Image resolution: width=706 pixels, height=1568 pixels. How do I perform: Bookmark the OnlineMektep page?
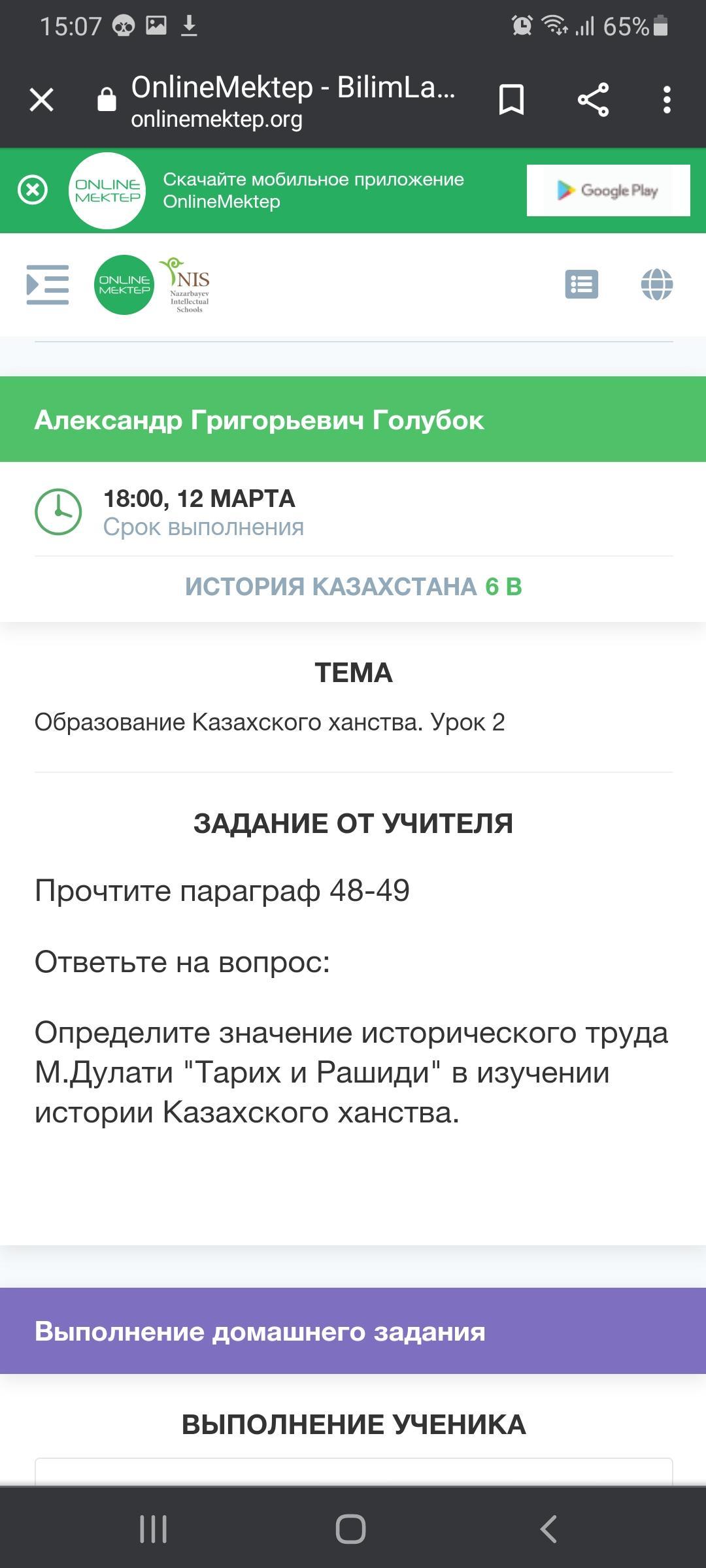click(511, 100)
